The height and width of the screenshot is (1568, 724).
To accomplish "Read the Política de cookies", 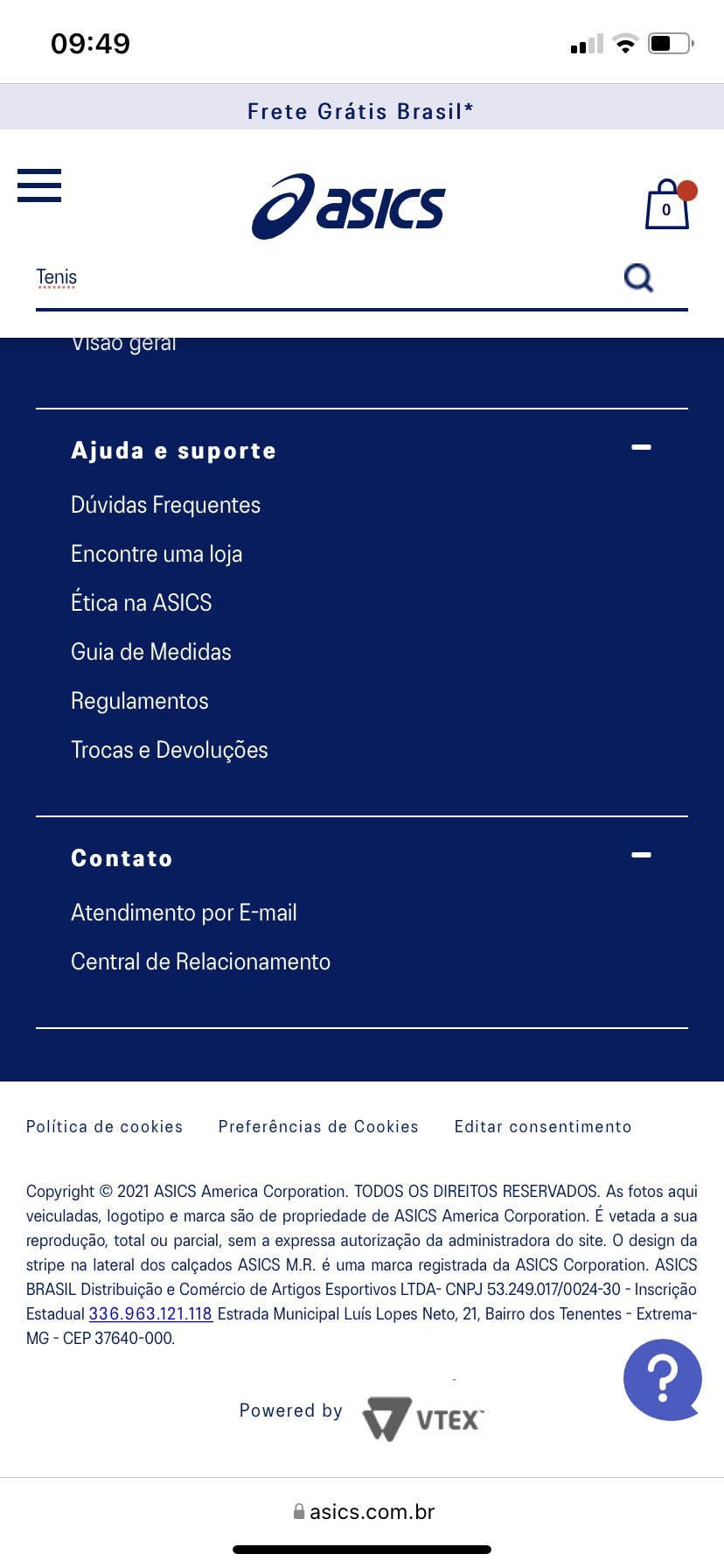I will click(x=104, y=1127).
